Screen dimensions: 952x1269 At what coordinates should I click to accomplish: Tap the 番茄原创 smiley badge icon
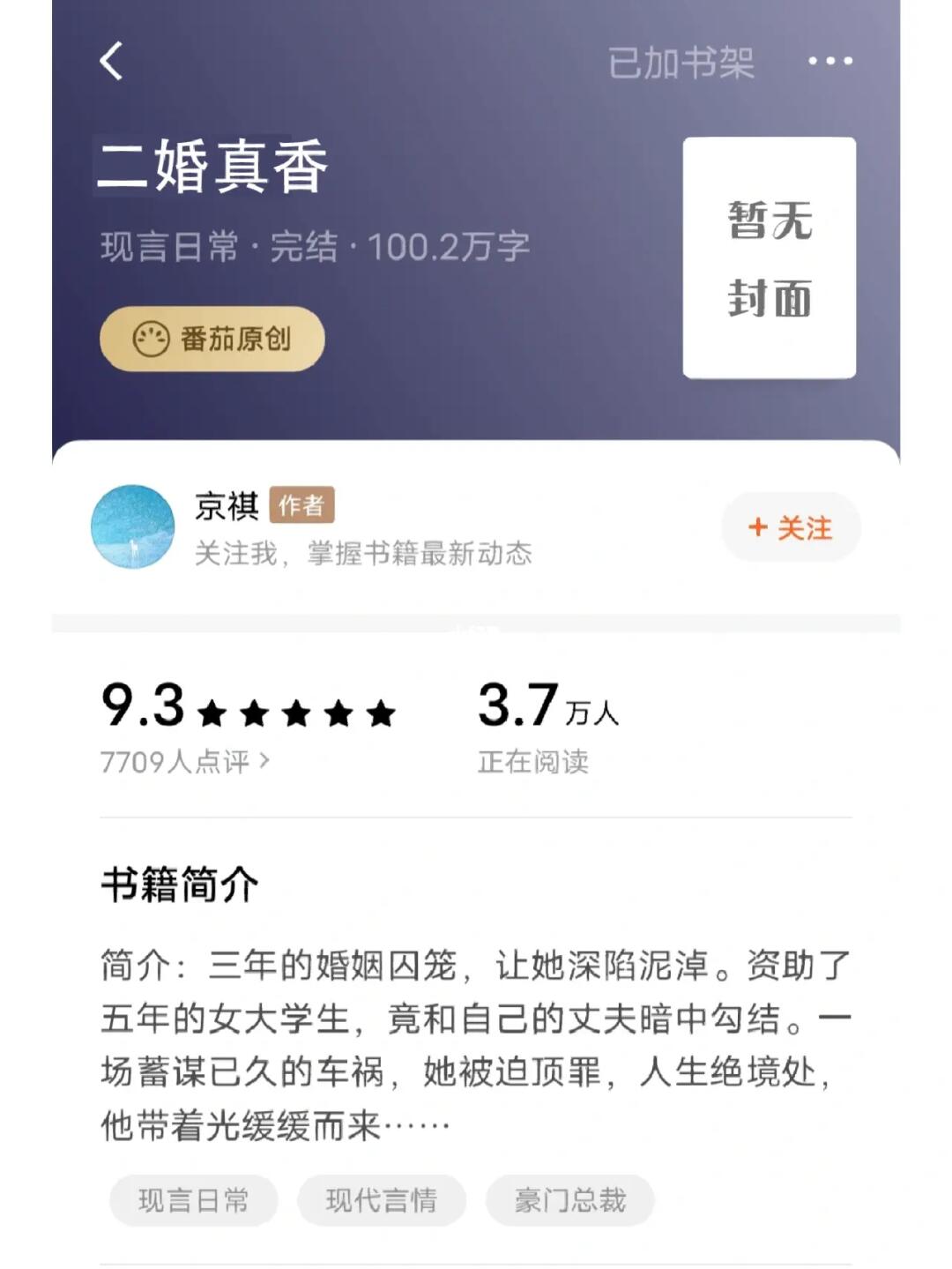(152, 337)
